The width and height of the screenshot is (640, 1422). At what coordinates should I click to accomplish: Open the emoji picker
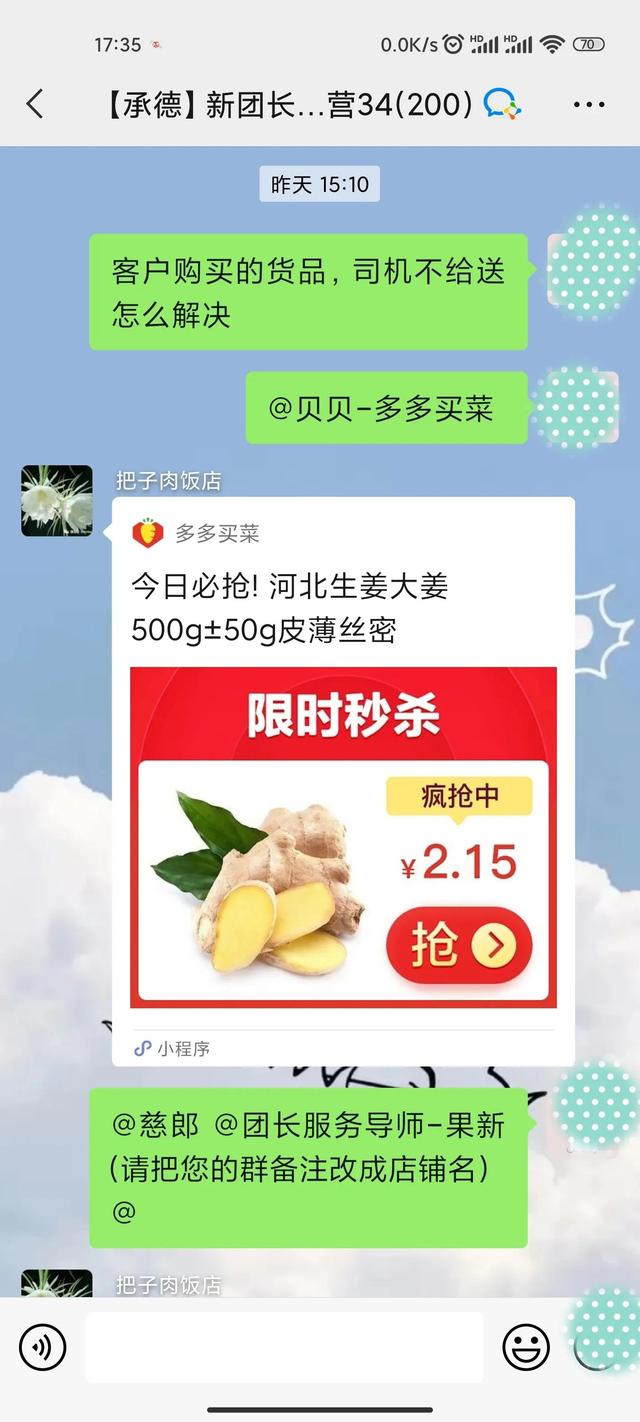click(526, 1347)
